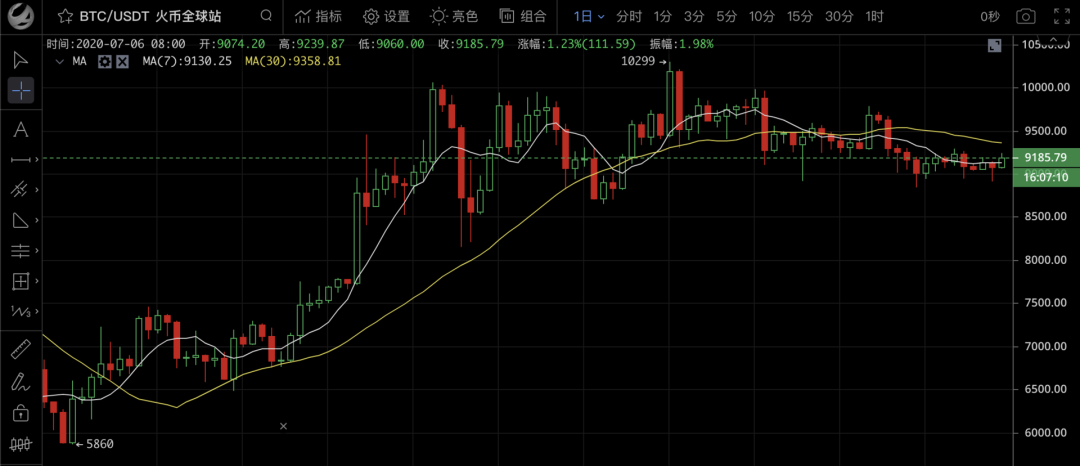Select the 30分 interval

tap(839, 17)
